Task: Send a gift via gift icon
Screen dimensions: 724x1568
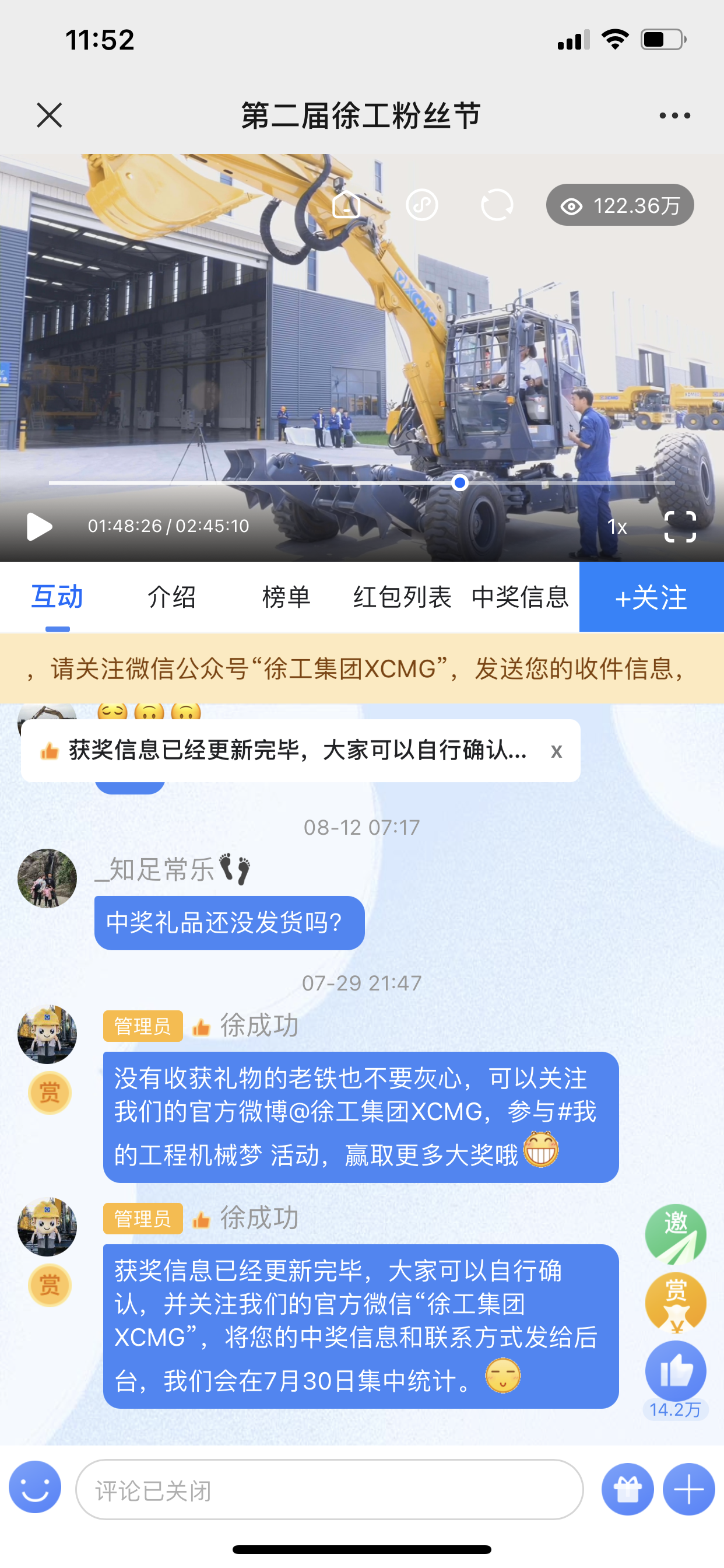Action: (628, 1489)
